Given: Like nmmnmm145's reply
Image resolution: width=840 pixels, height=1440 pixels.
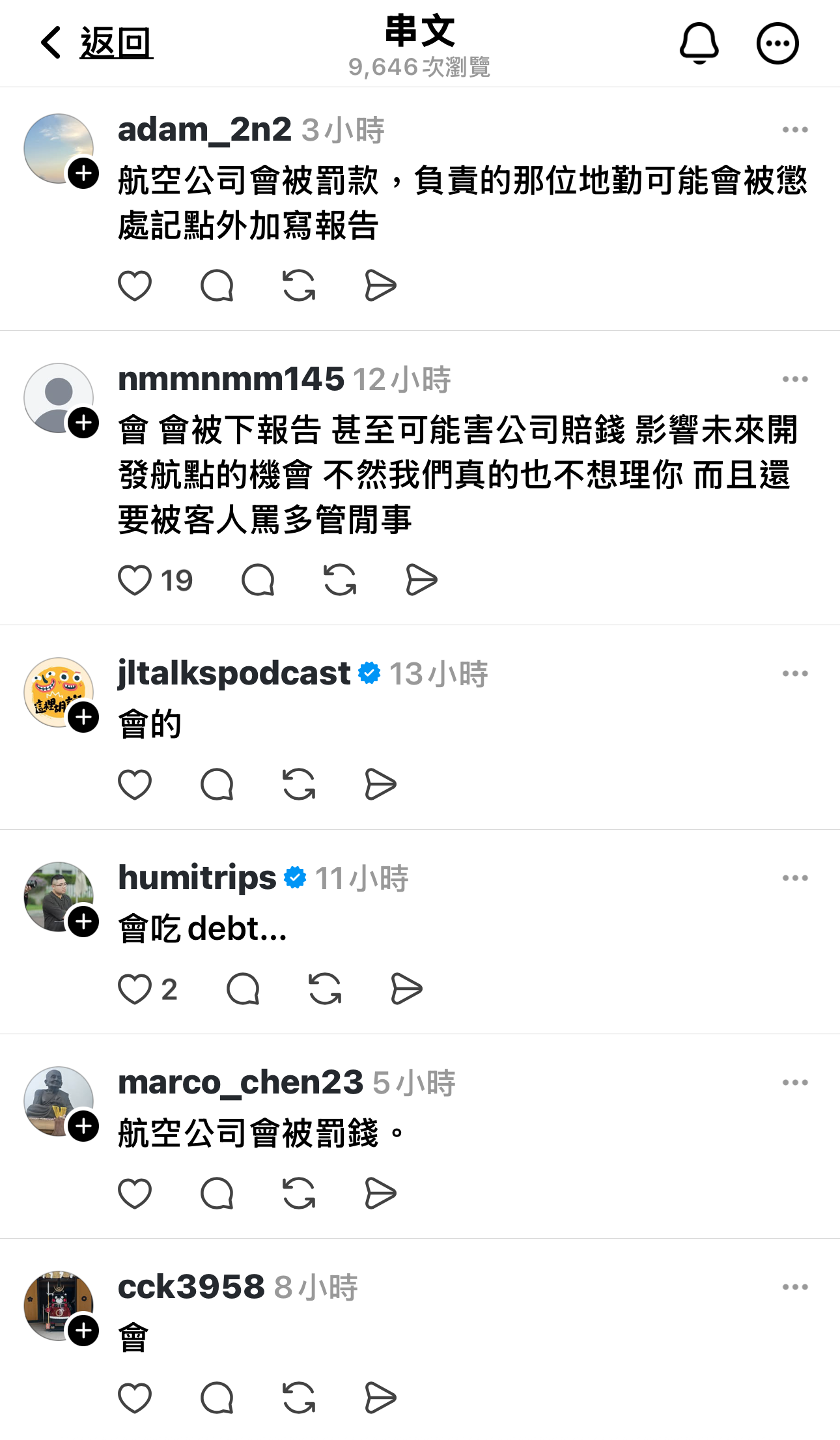Looking at the screenshot, I should point(135,580).
